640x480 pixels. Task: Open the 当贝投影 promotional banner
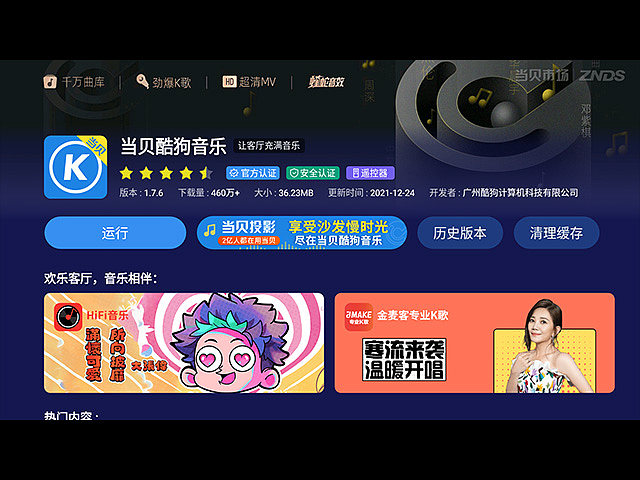301,233
